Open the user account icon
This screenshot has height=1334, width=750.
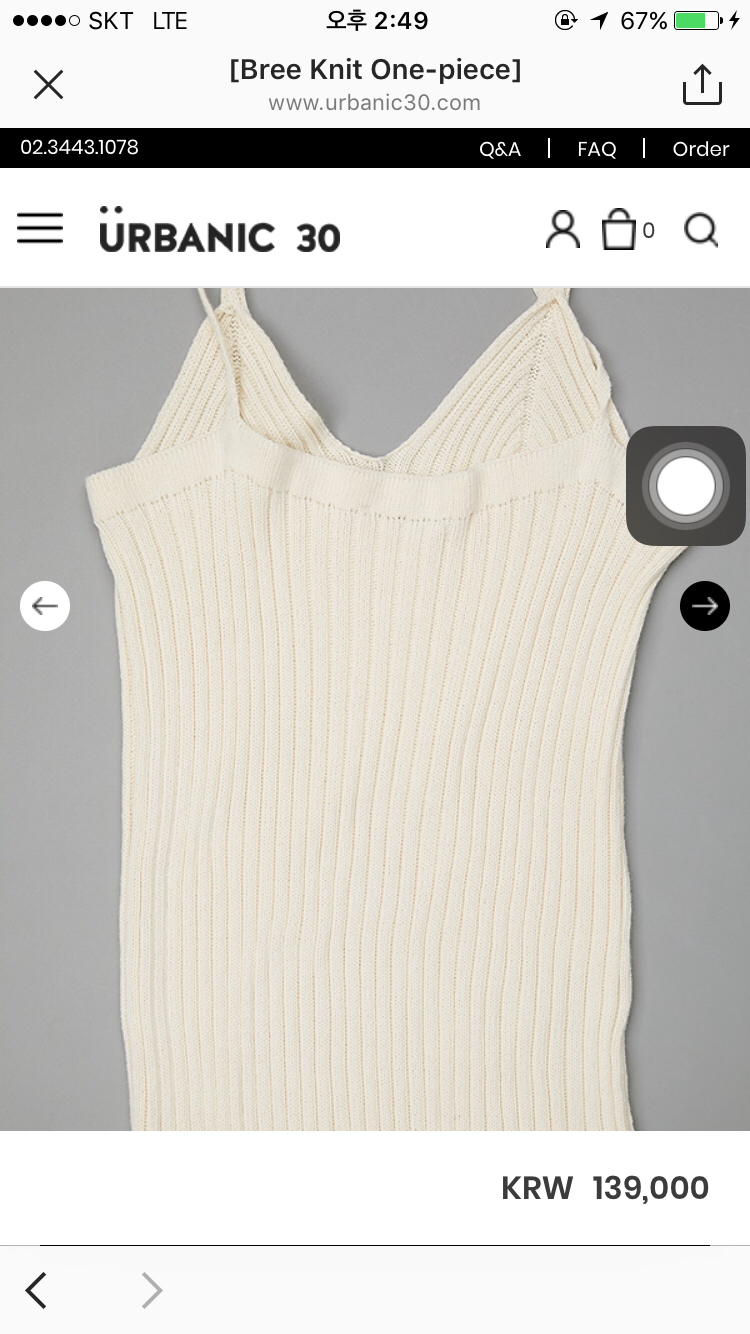pyautogui.click(x=562, y=230)
